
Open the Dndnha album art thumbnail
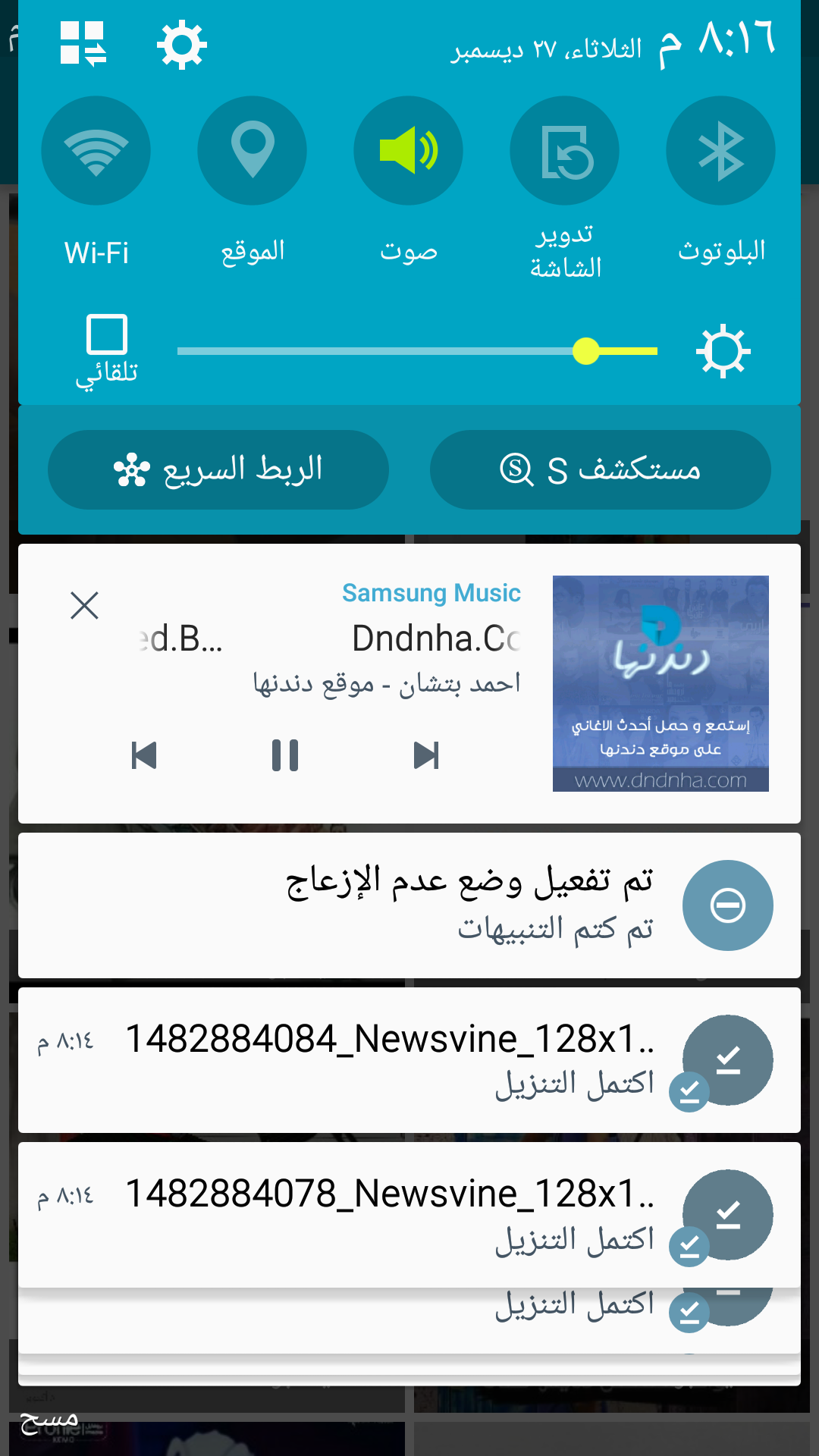(661, 683)
